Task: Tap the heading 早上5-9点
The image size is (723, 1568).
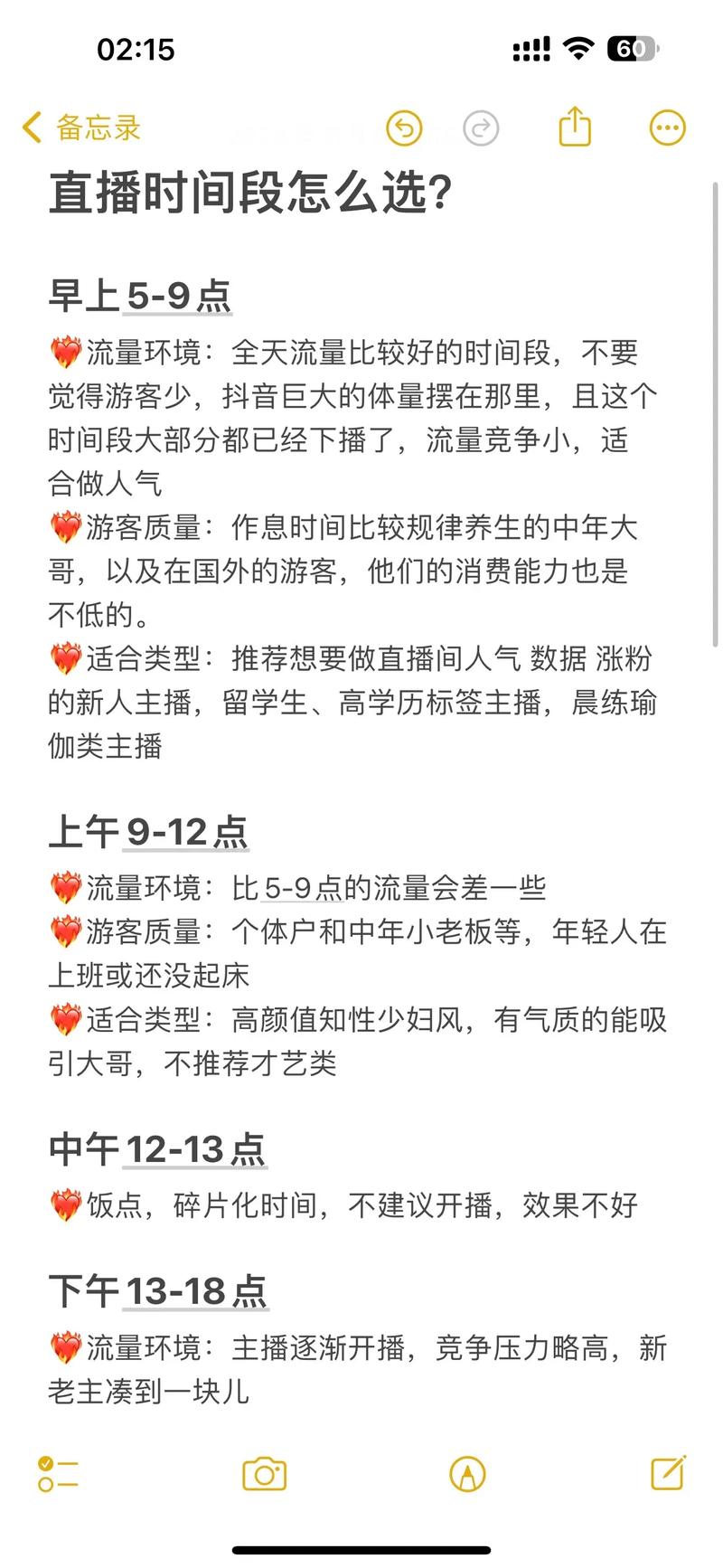Action: [140, 292]
